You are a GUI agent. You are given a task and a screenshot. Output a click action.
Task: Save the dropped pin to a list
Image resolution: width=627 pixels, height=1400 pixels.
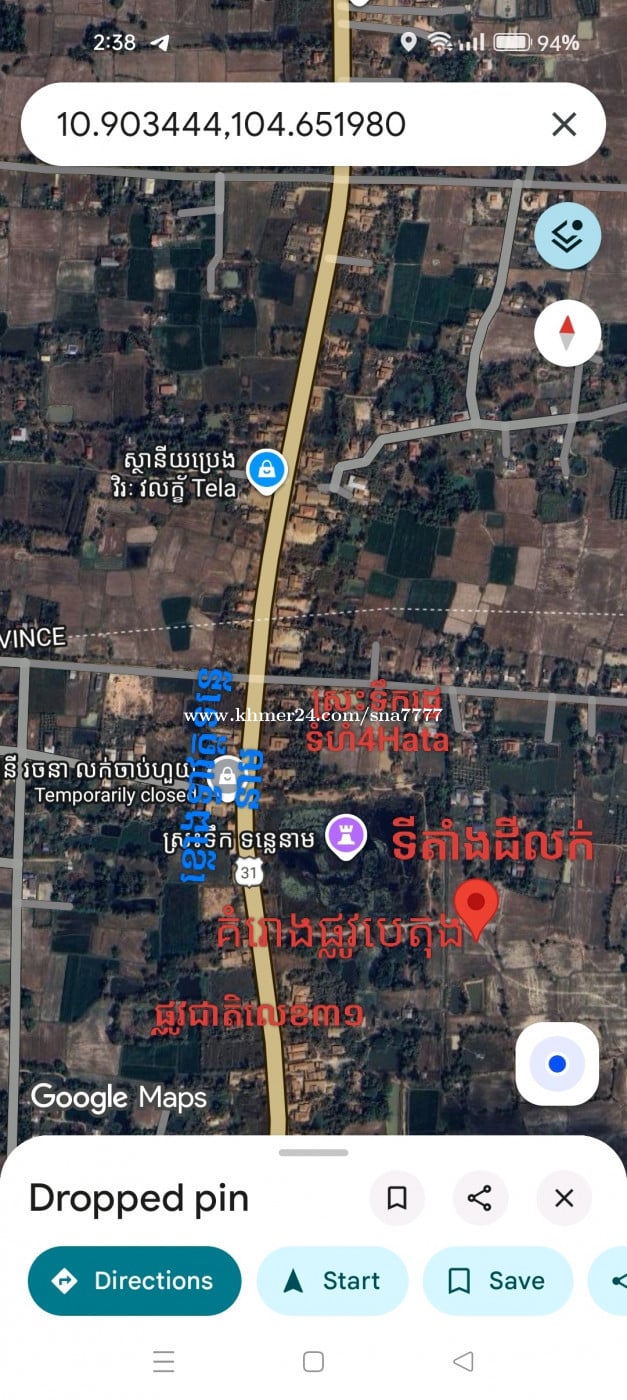(498, 1281)
